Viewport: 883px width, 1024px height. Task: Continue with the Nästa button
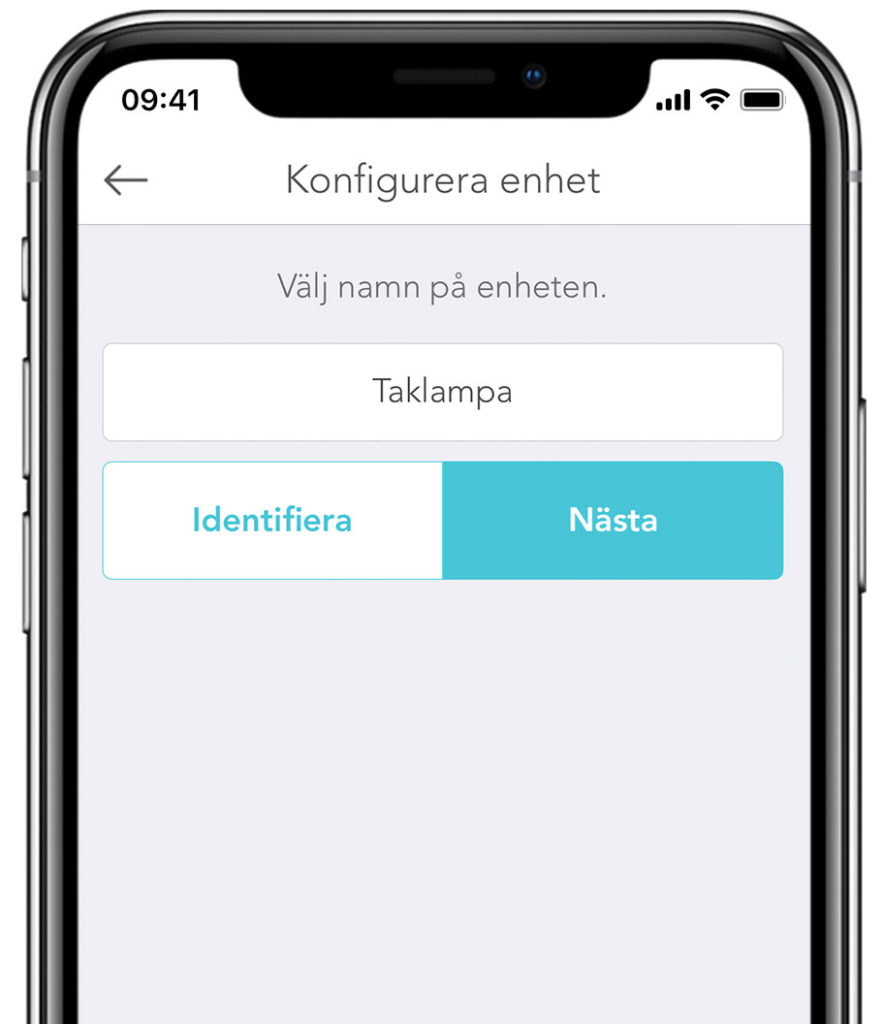612,520
